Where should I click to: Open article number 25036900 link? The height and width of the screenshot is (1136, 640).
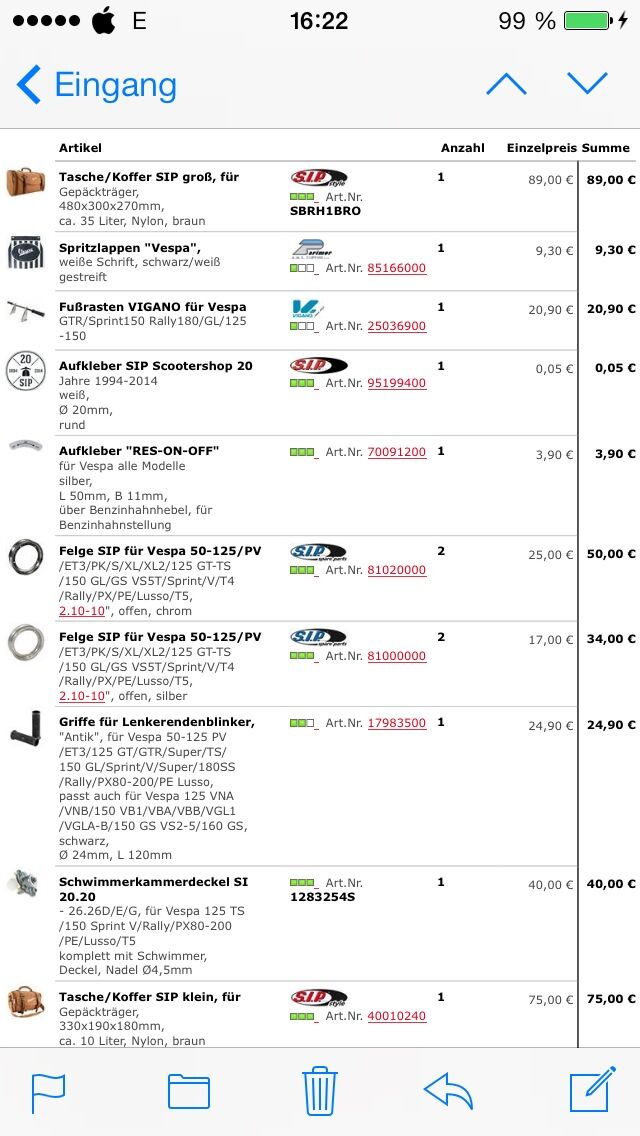click(x=396, y=326)
